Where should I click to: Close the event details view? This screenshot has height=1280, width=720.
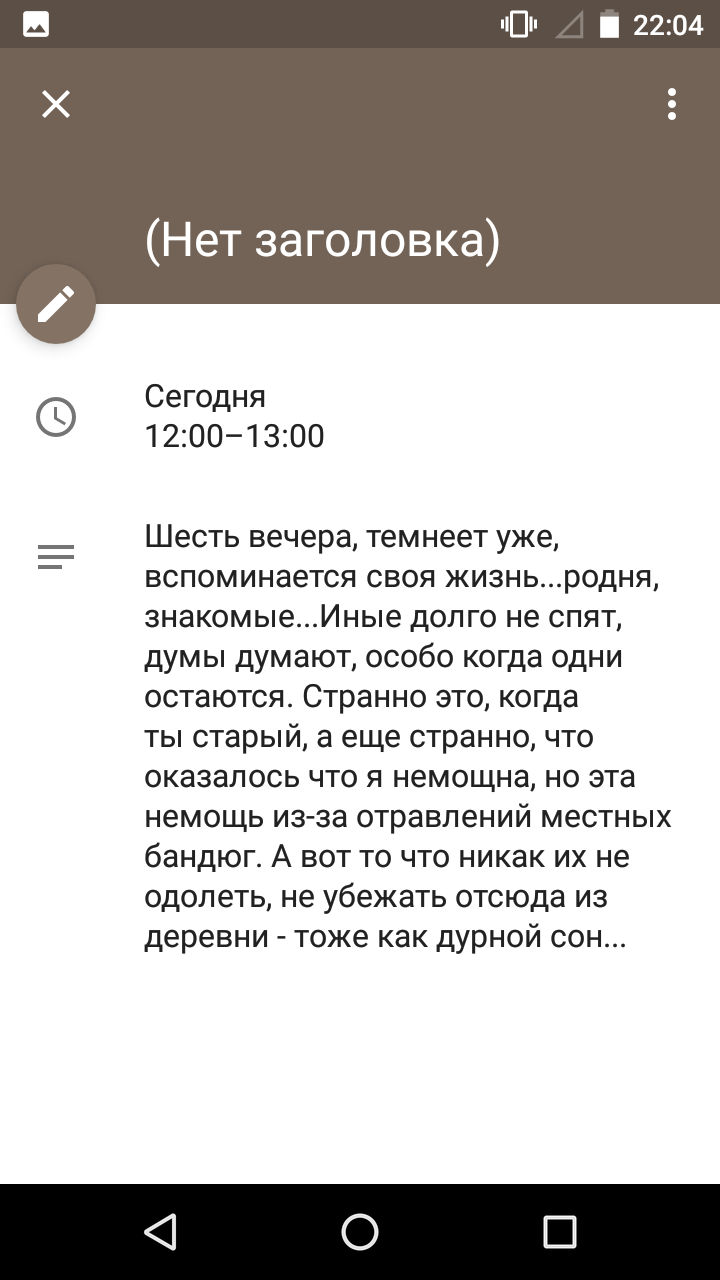[x=56, y=104]
